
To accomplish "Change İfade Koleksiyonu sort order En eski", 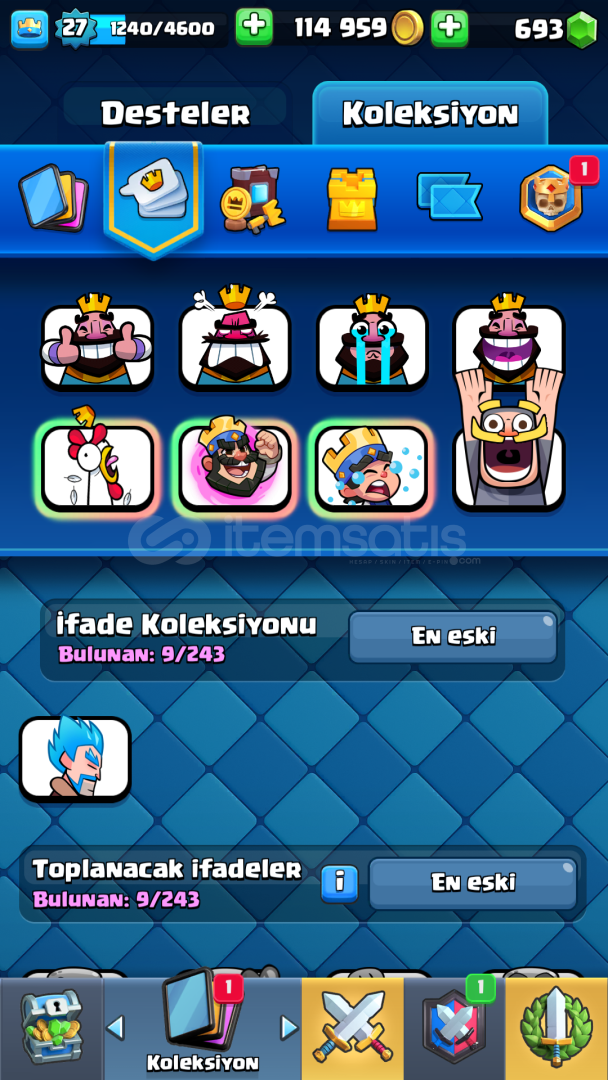I will [x=453, y=636].
